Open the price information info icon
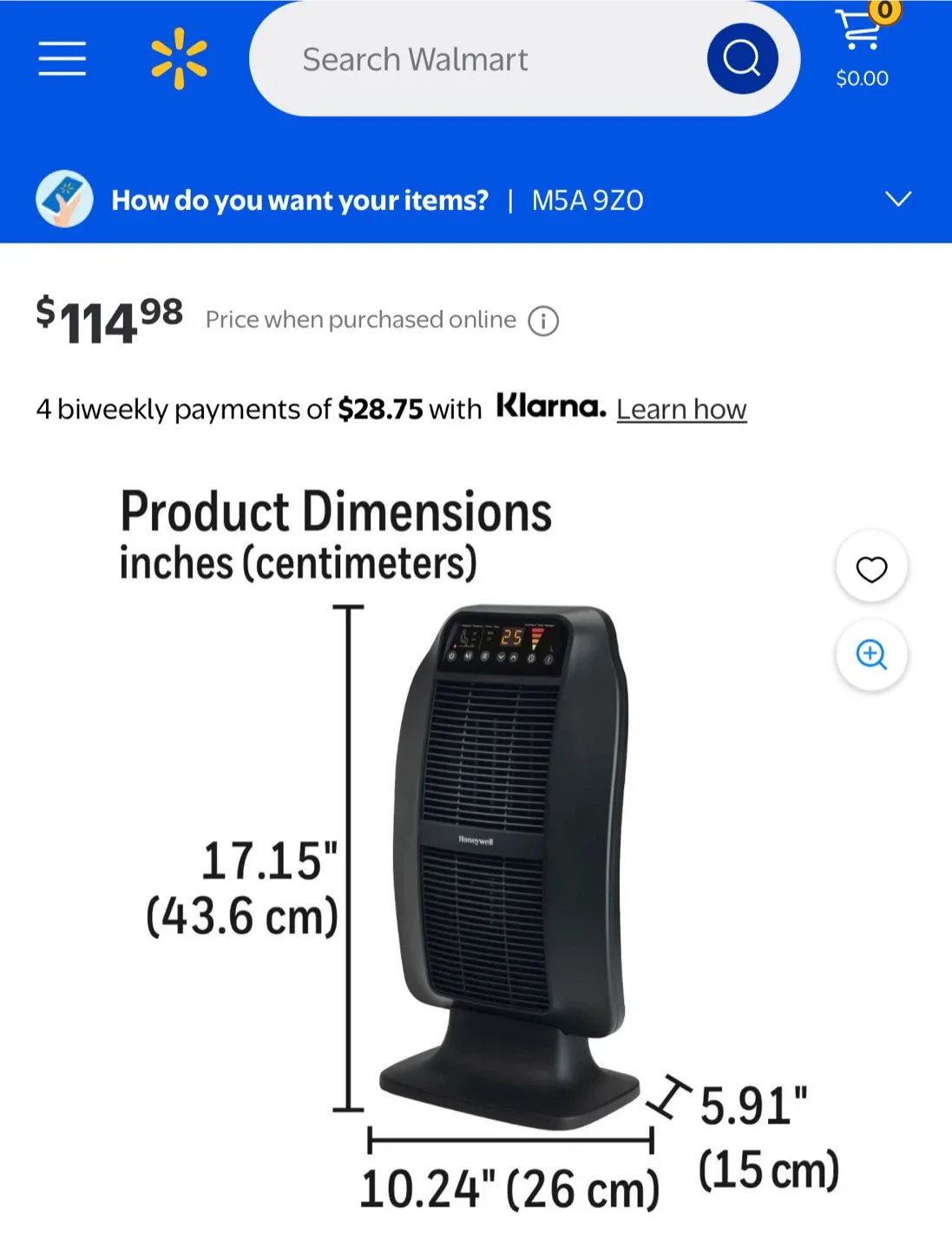The image size is (952, 1250). coord(542,320)
